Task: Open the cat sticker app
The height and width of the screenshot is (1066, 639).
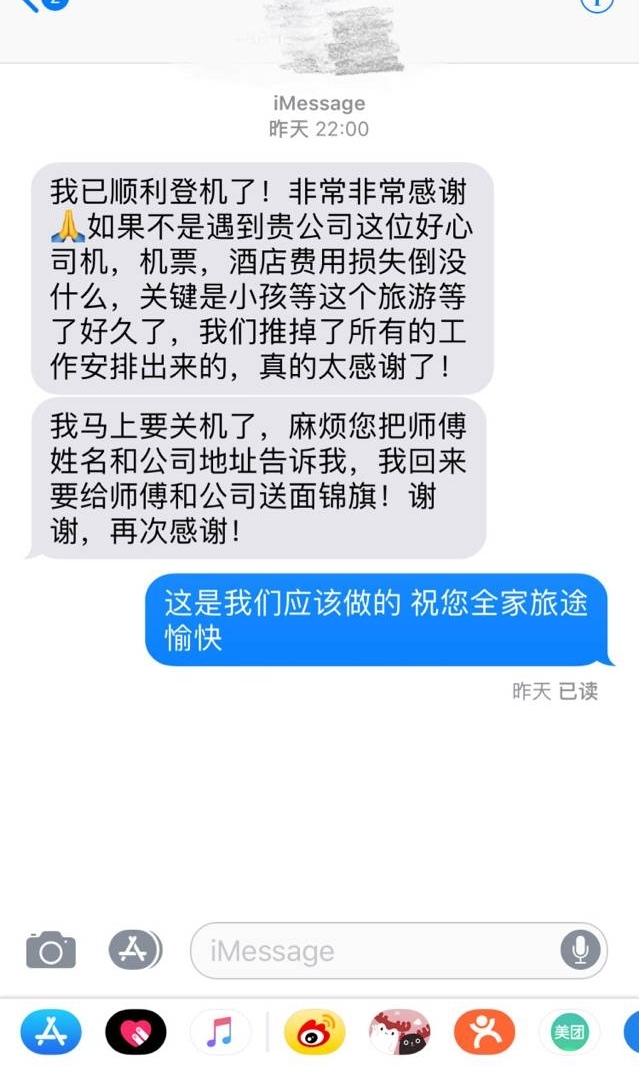Action: point(400,1032)
